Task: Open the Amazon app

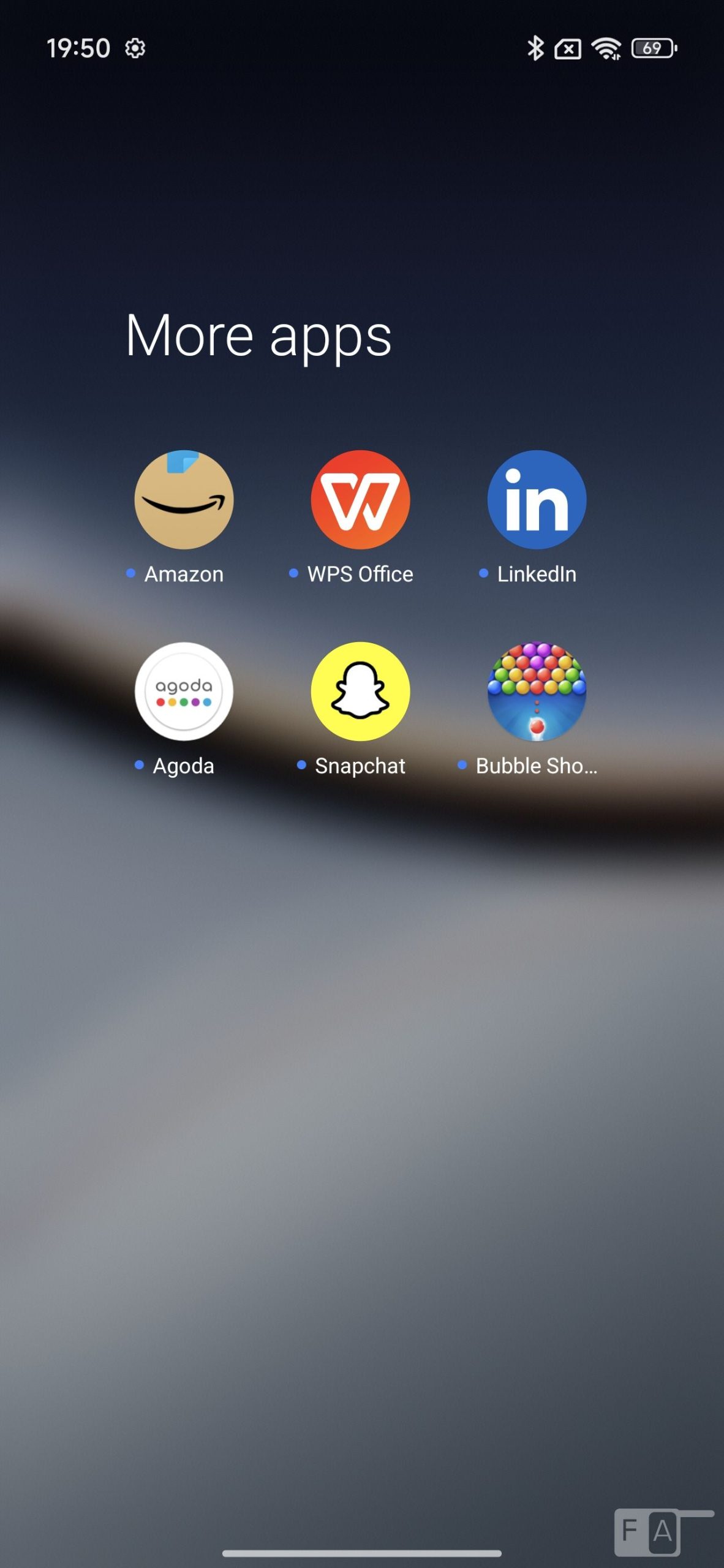Action: (x=184, y=500)
